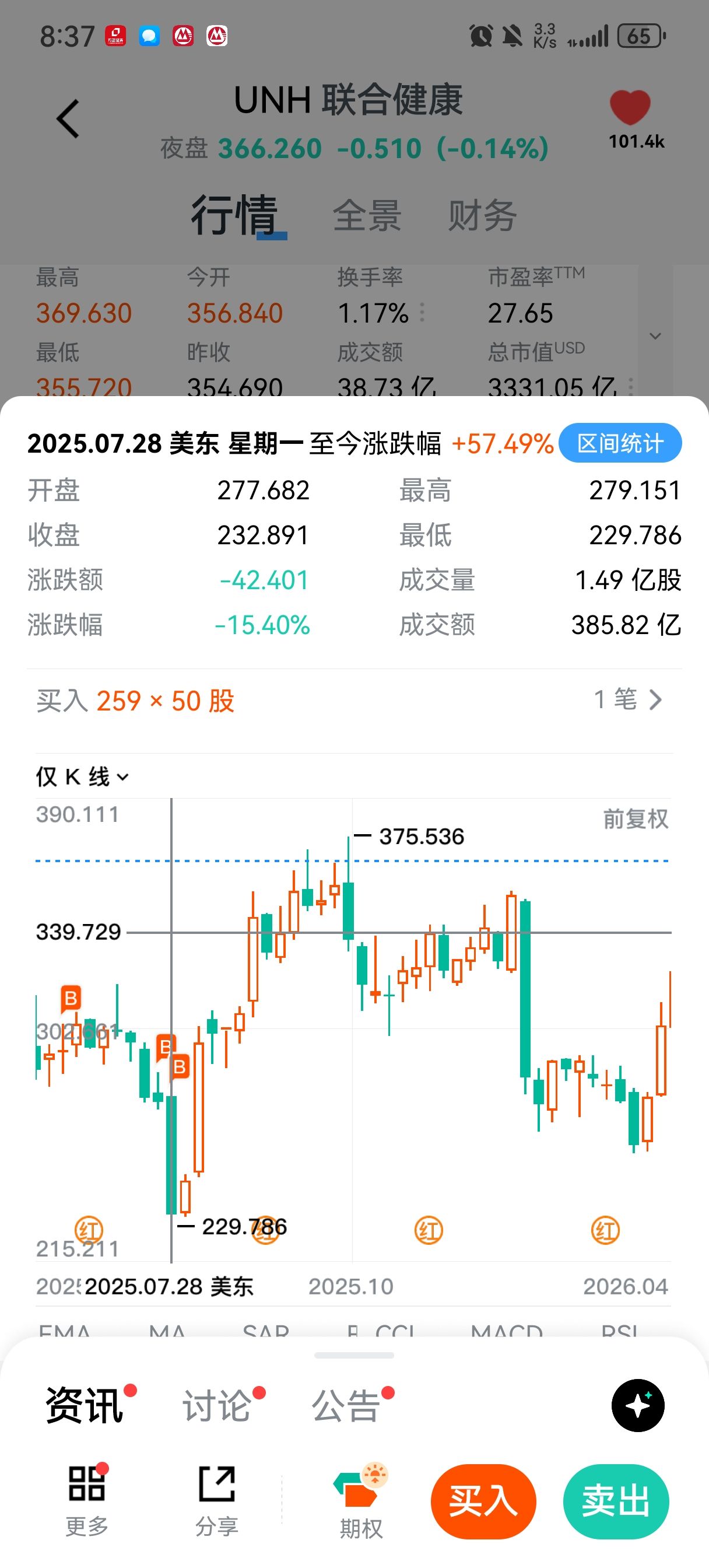Go back with the top-left arrow
The height and width of the screenshot is (1568, 709).
[x=68, y=118]
